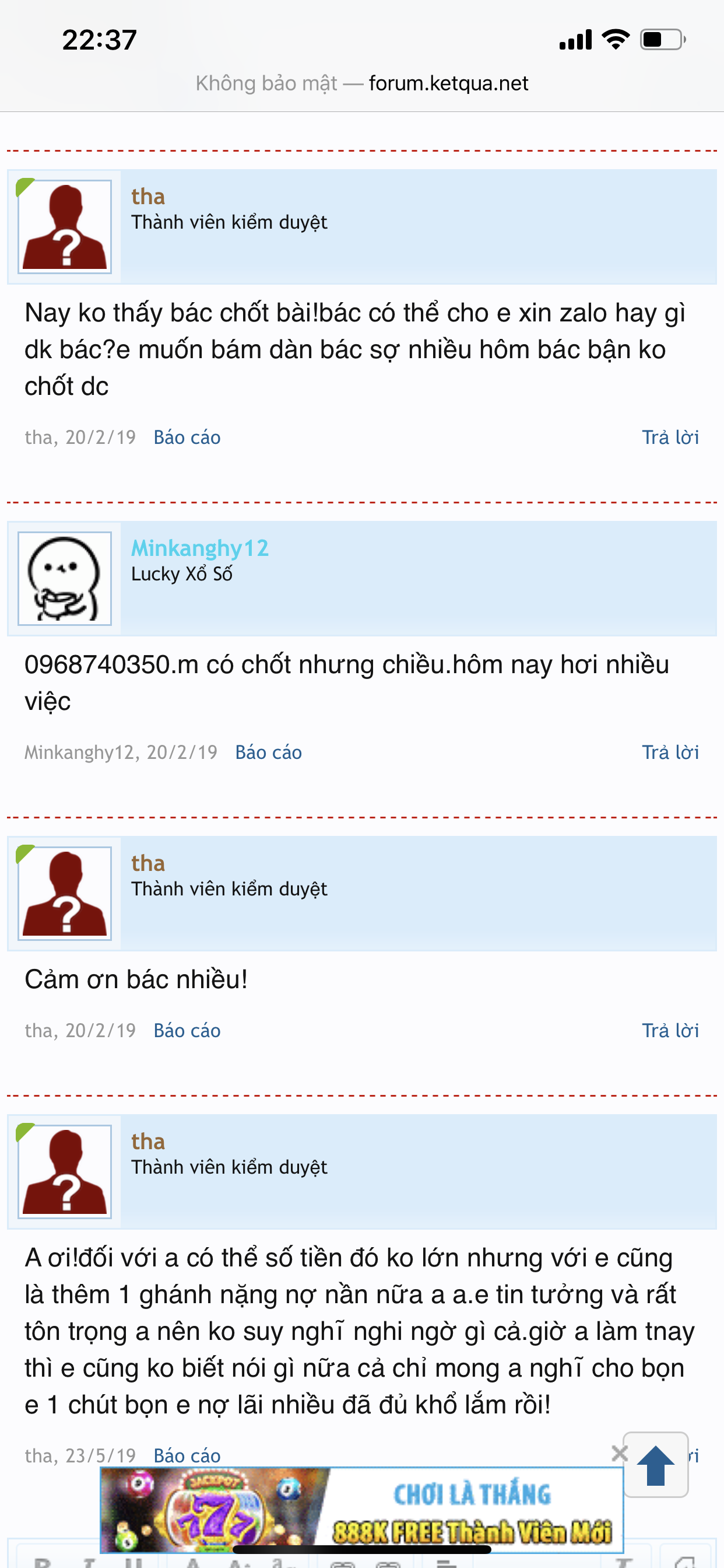The height and width of the screenshot is (1568, 724).
Task: Tap Minkanghy12's avatar picture
Action: tap(65, 578)
